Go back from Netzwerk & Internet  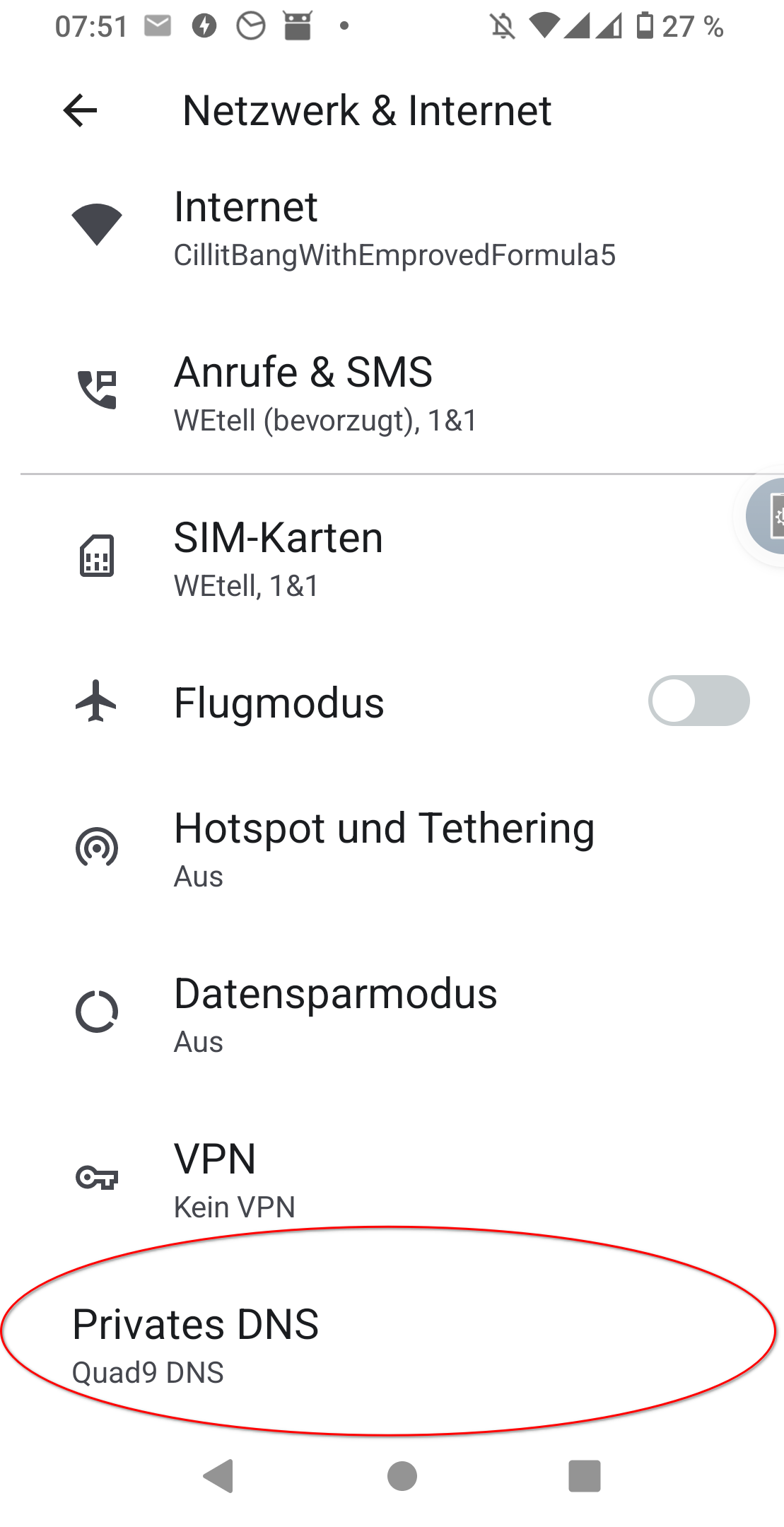click(x=80, y=111)
